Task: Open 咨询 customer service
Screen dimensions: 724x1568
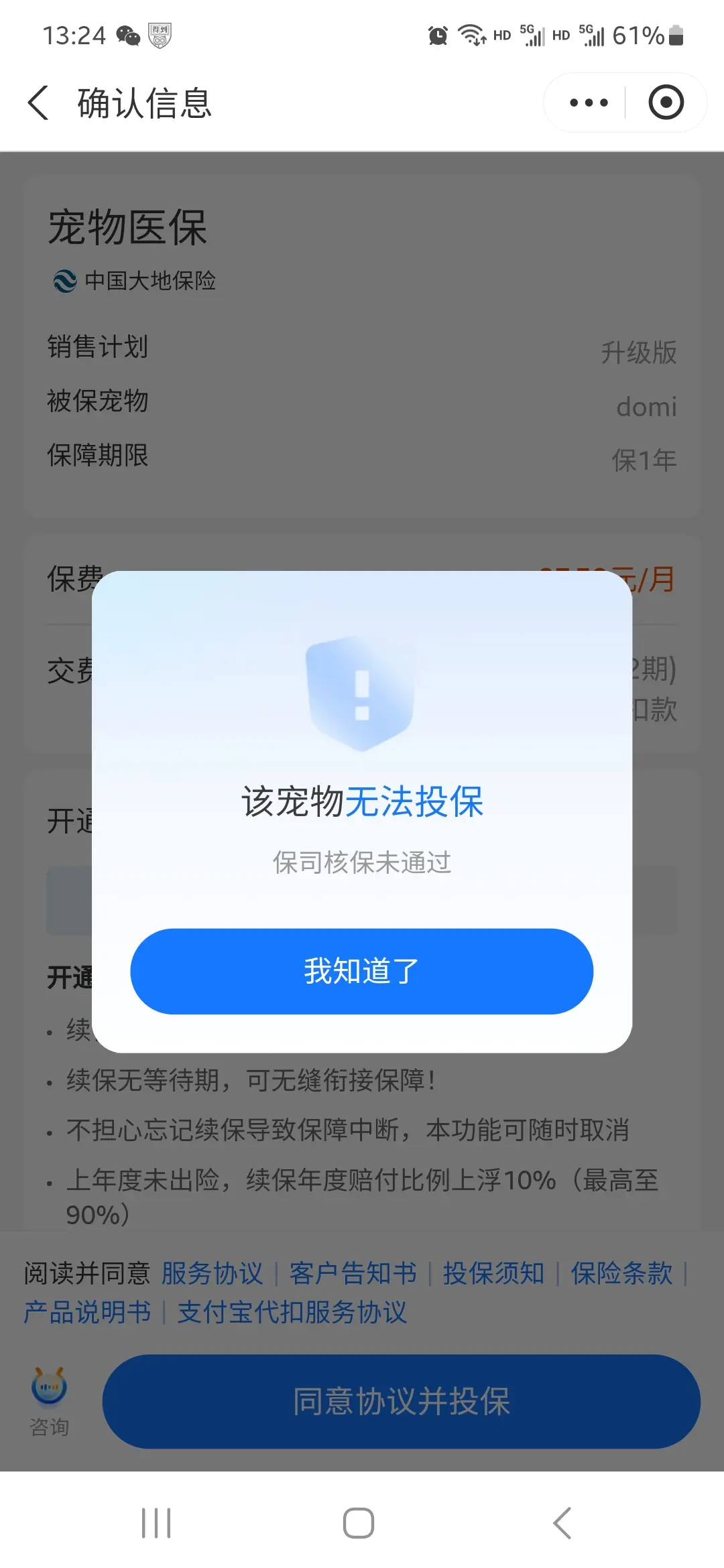Action: (49, 1400)
